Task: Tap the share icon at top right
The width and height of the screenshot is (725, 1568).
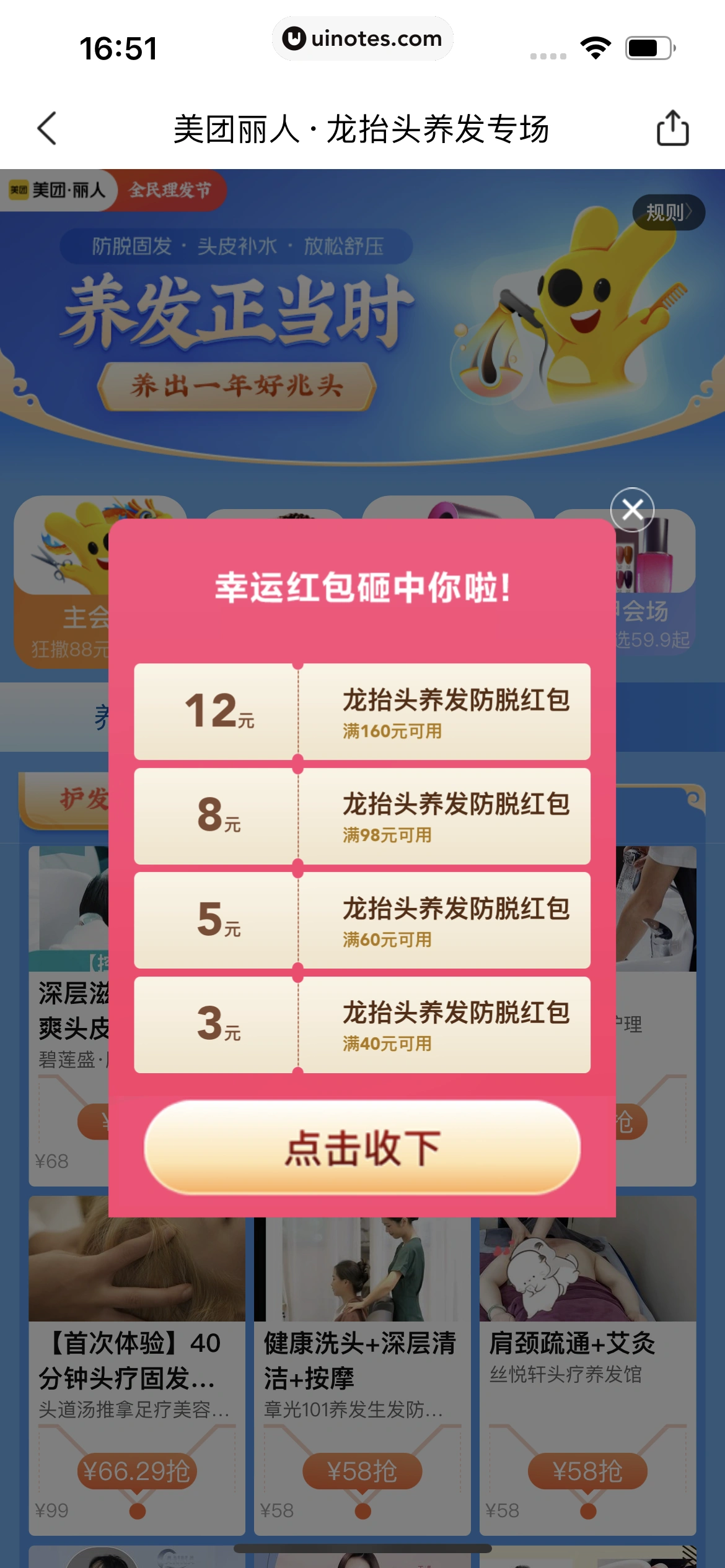Action: (672, 128)
